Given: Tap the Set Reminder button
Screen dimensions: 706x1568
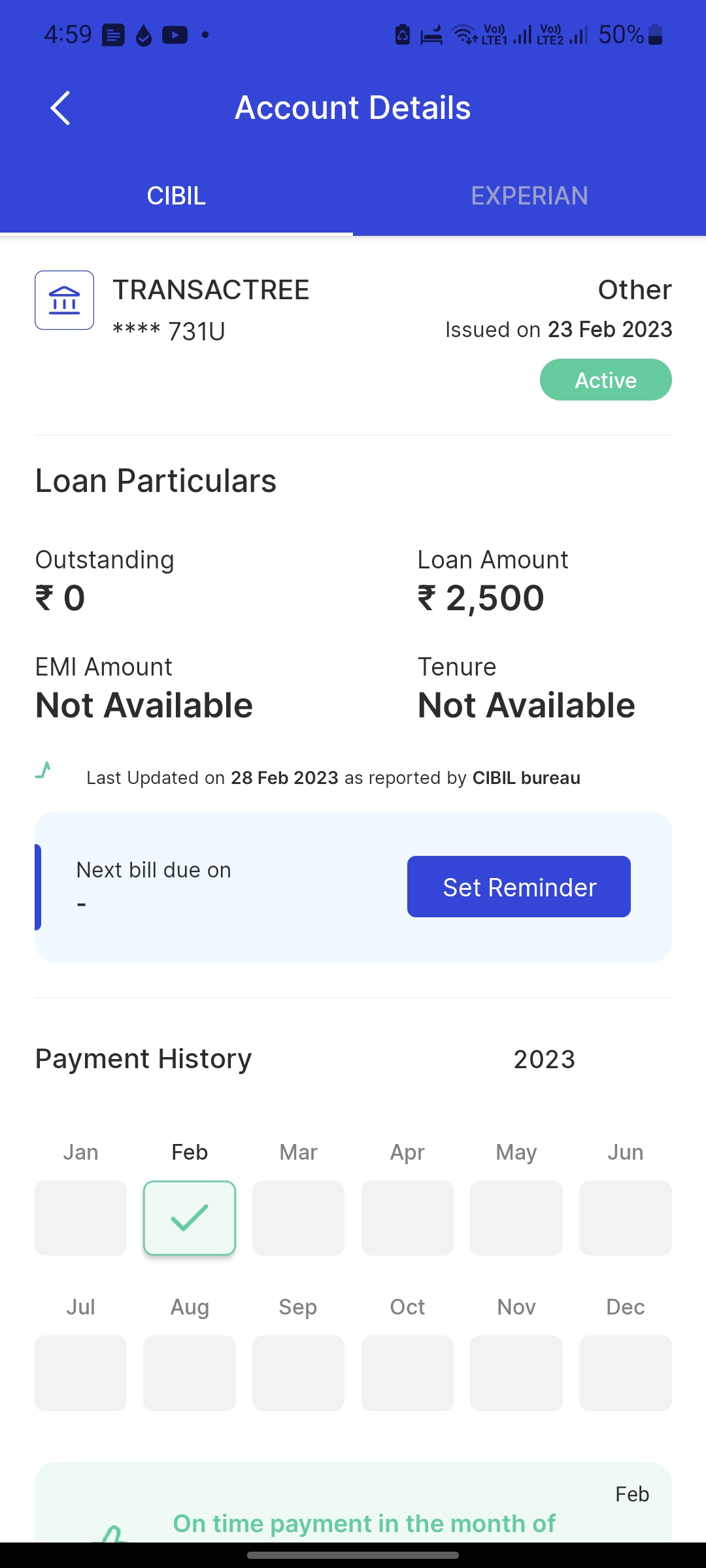Looking at the screenshot, I should click(518, 887).
